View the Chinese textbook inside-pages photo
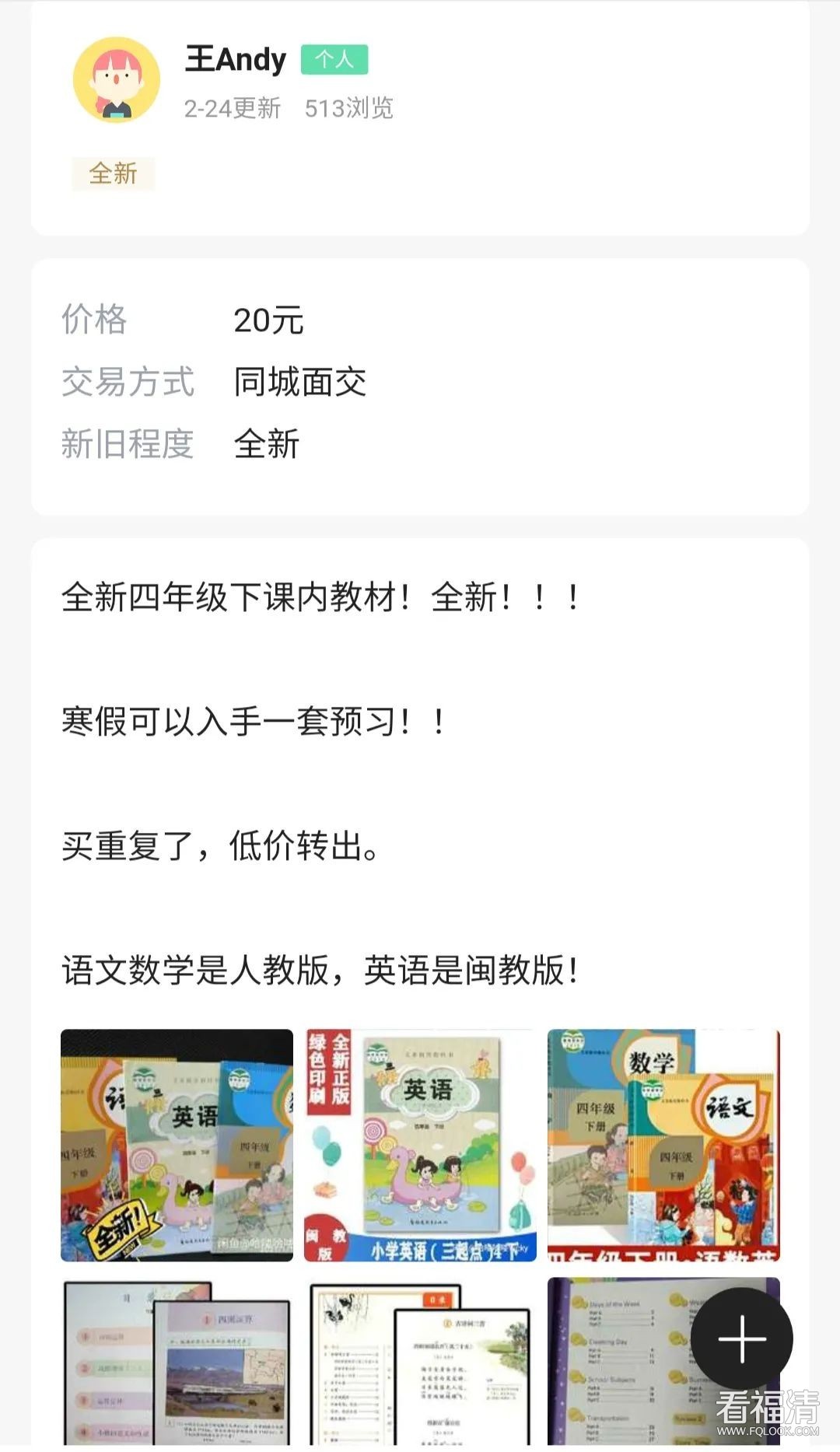840x1452 pixels. (420, 1363)
